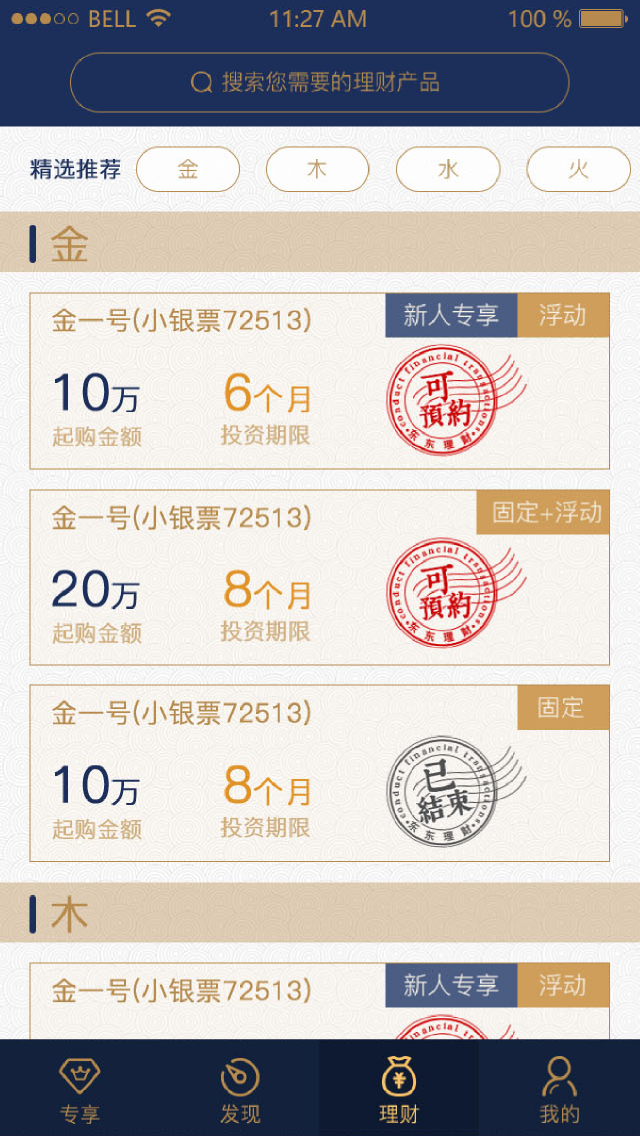Viewport: 640px width, 1136px height.
Task: Switch to the 专享 tab
Action: tap(80, 1088)
